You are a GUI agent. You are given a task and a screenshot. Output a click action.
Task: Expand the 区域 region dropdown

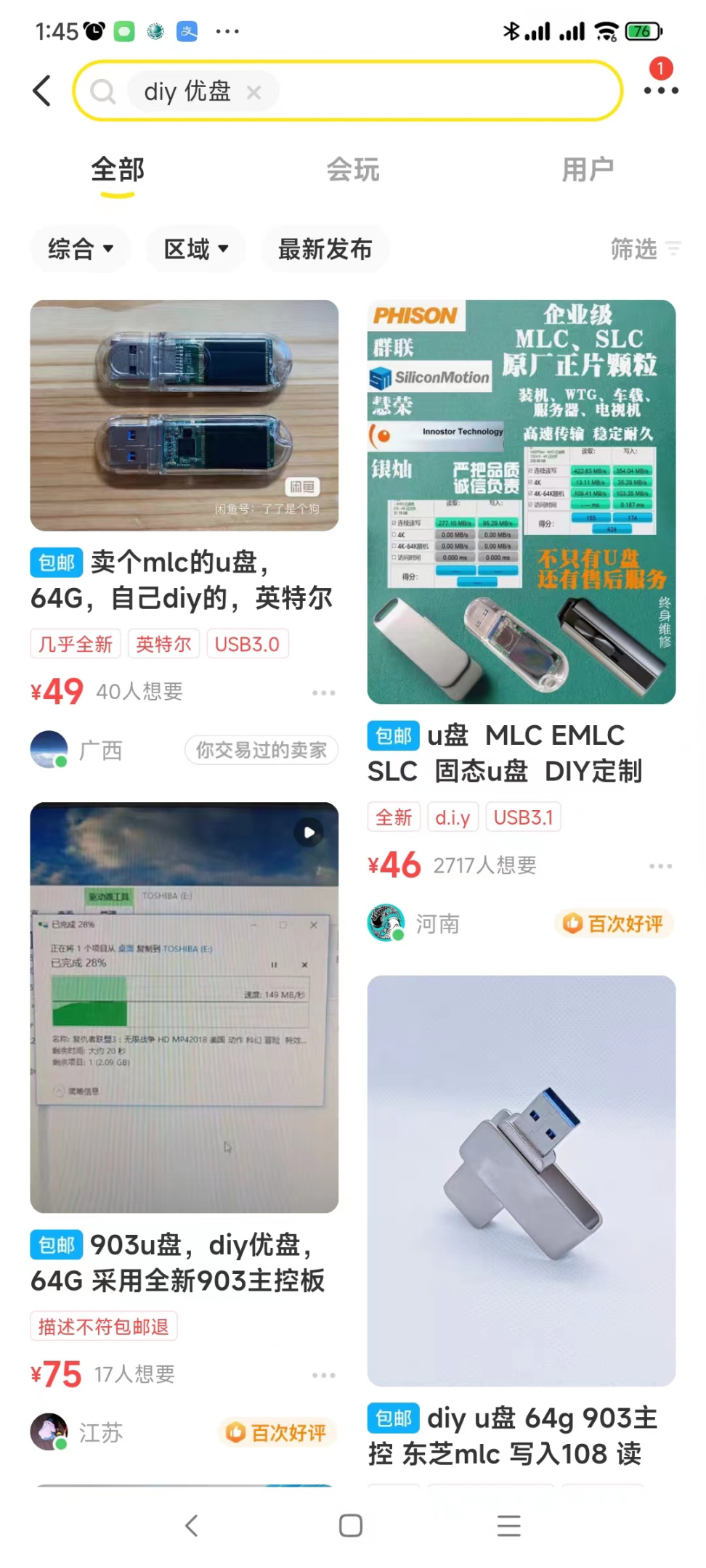tap(196, 249)
